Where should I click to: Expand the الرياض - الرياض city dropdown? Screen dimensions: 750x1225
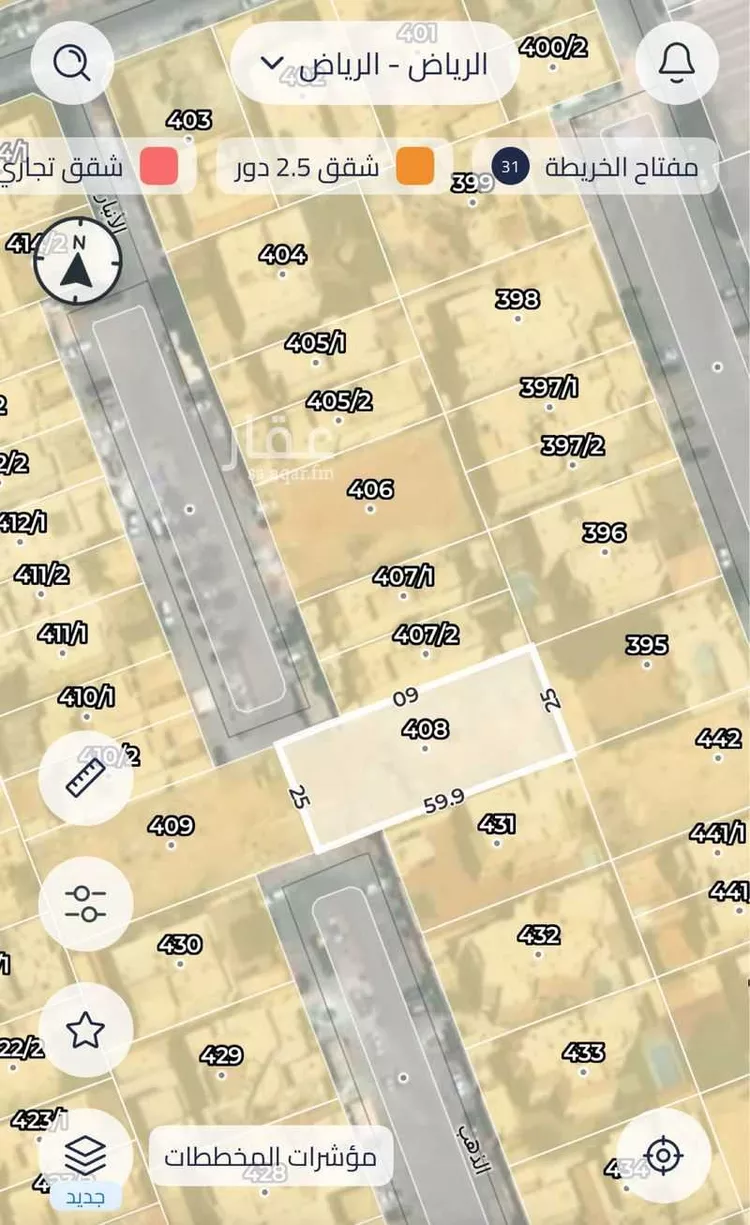(374, 65)
